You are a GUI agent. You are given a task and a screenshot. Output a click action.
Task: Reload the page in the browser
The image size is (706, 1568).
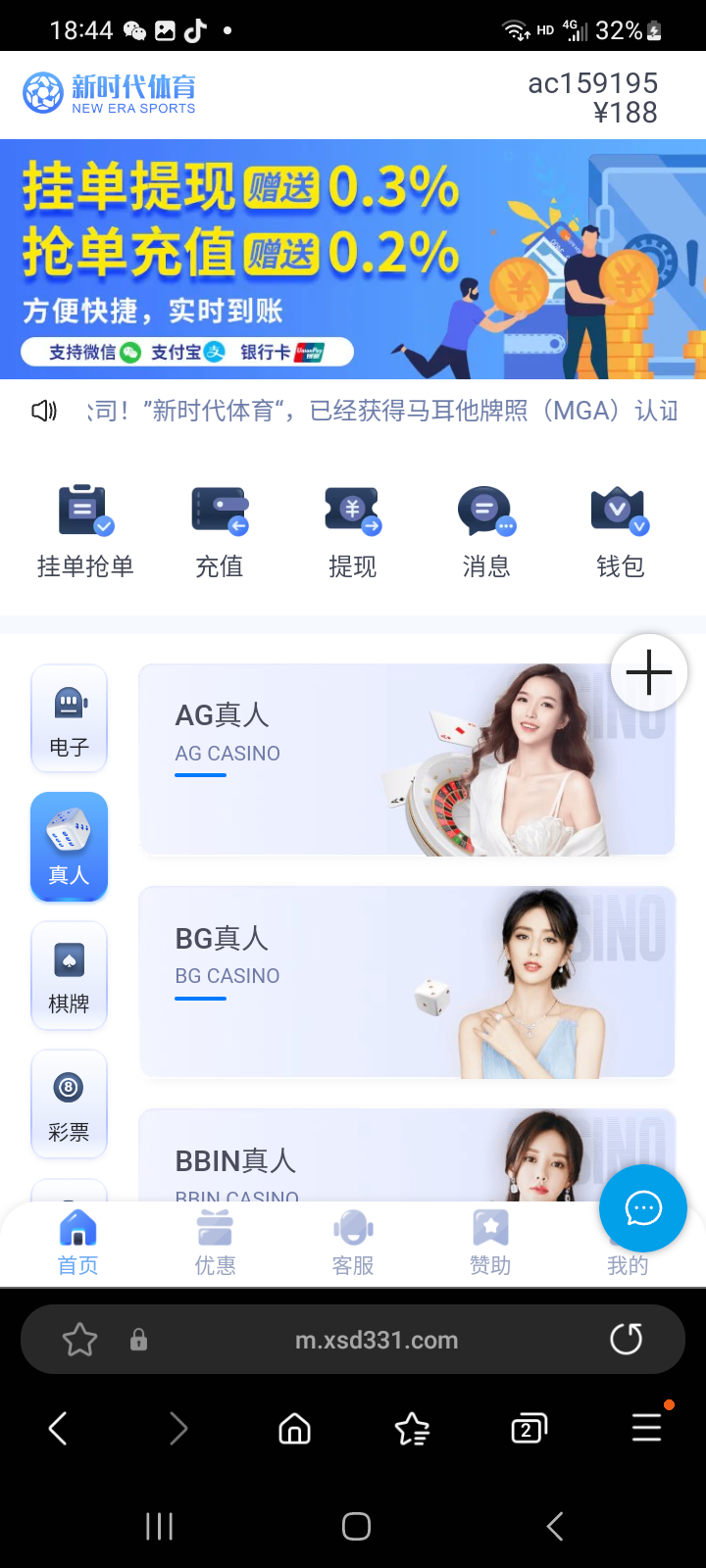[x=626, y=1339]
